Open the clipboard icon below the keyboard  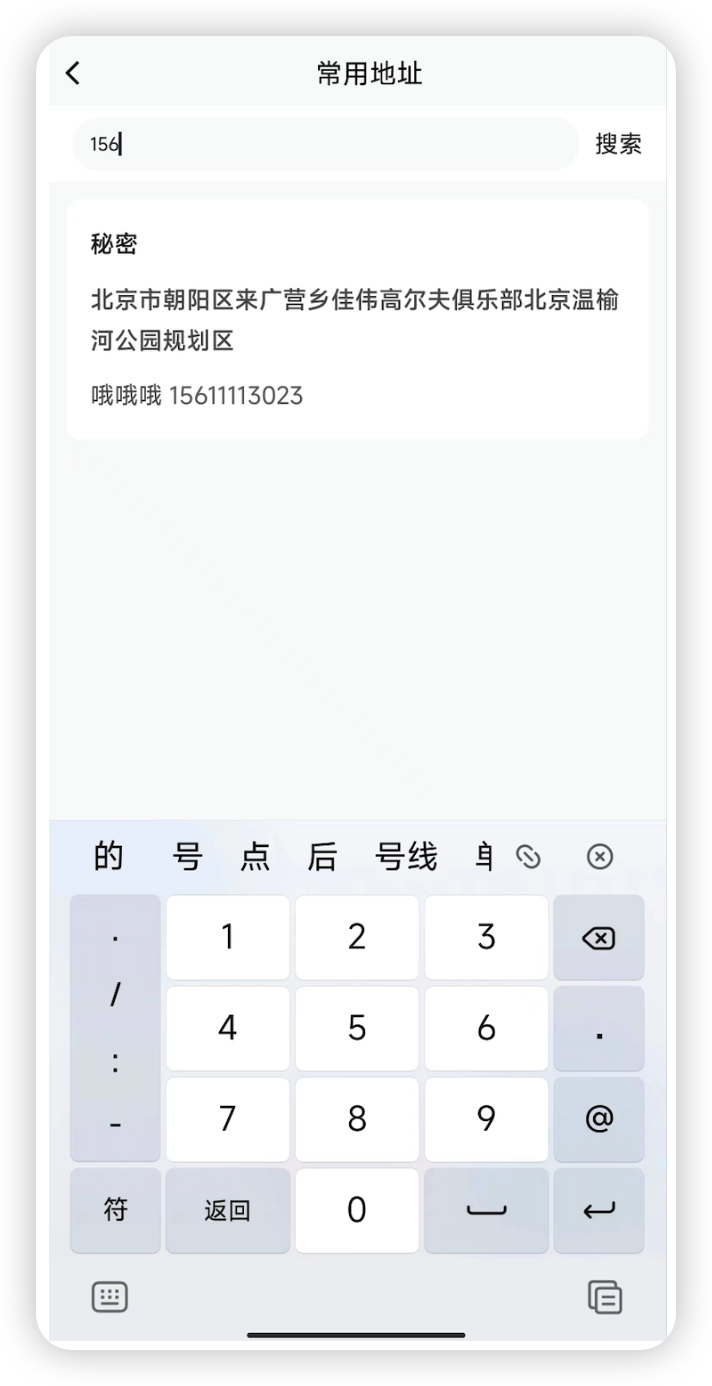[x=605, y=1297]
